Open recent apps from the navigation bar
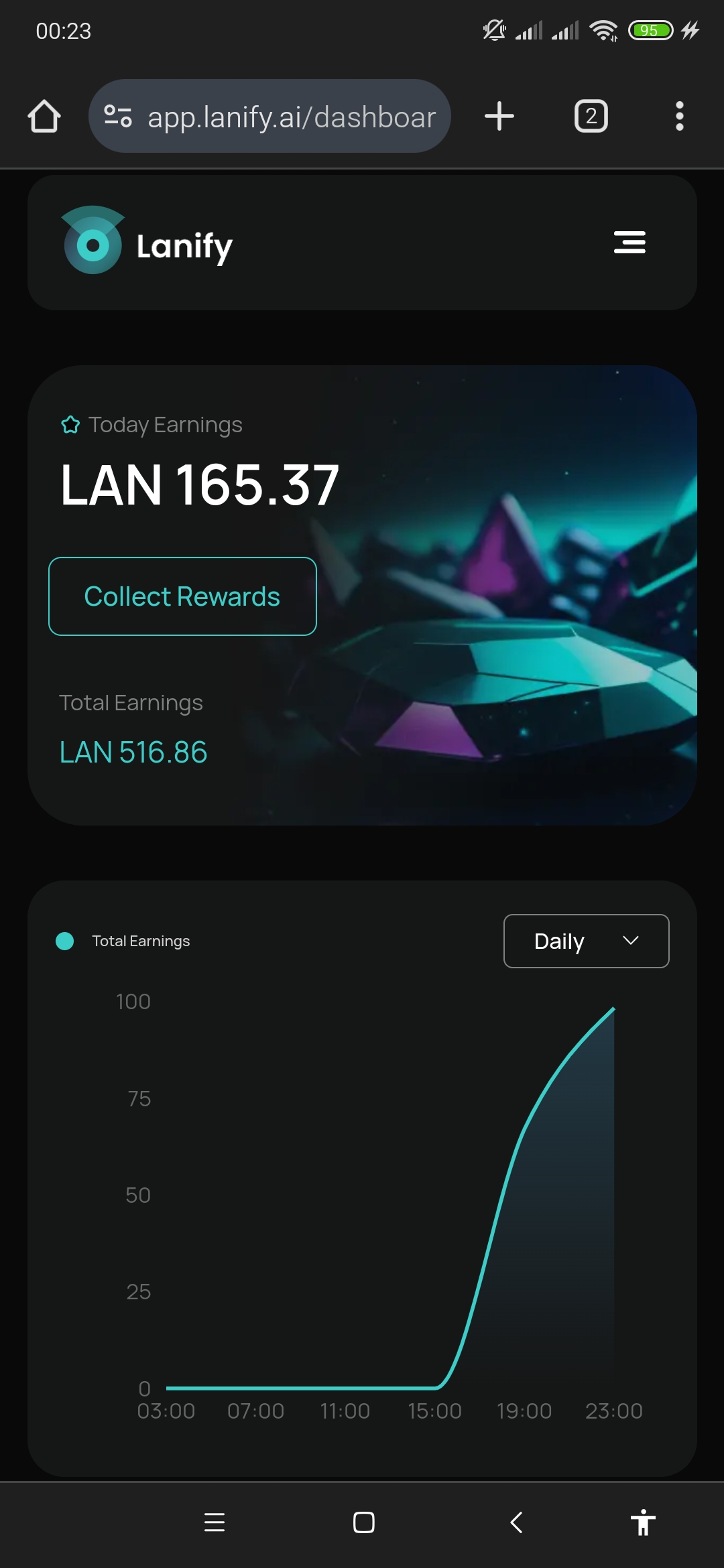 [x=215, y=1522]
